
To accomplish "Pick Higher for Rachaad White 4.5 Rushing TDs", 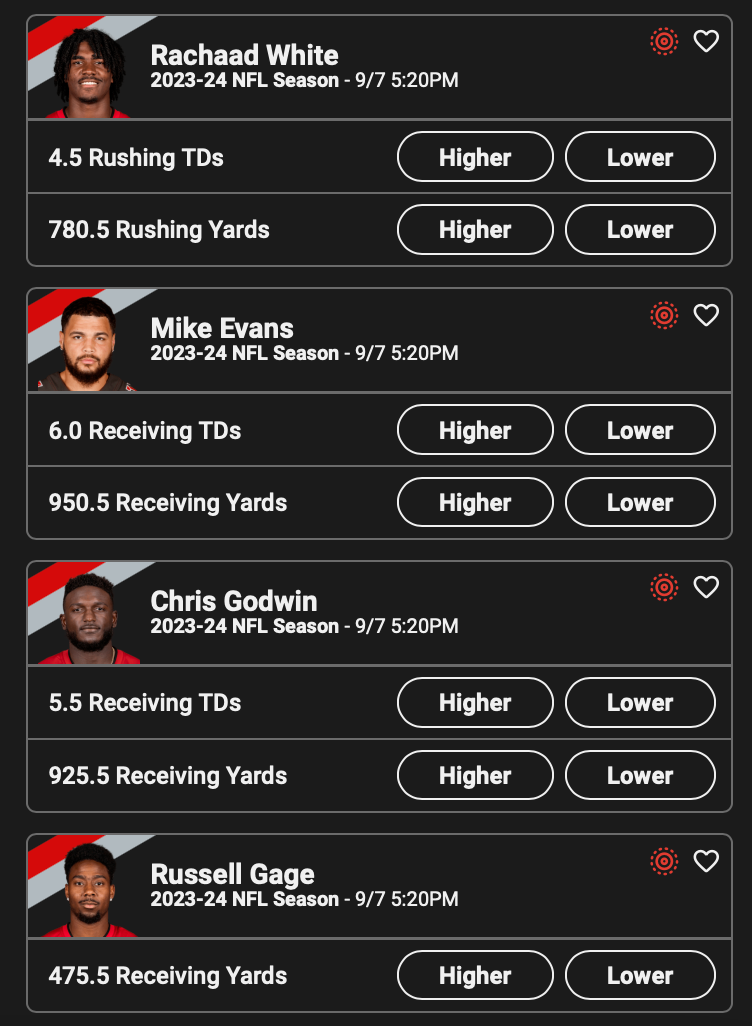I will 475,157.
